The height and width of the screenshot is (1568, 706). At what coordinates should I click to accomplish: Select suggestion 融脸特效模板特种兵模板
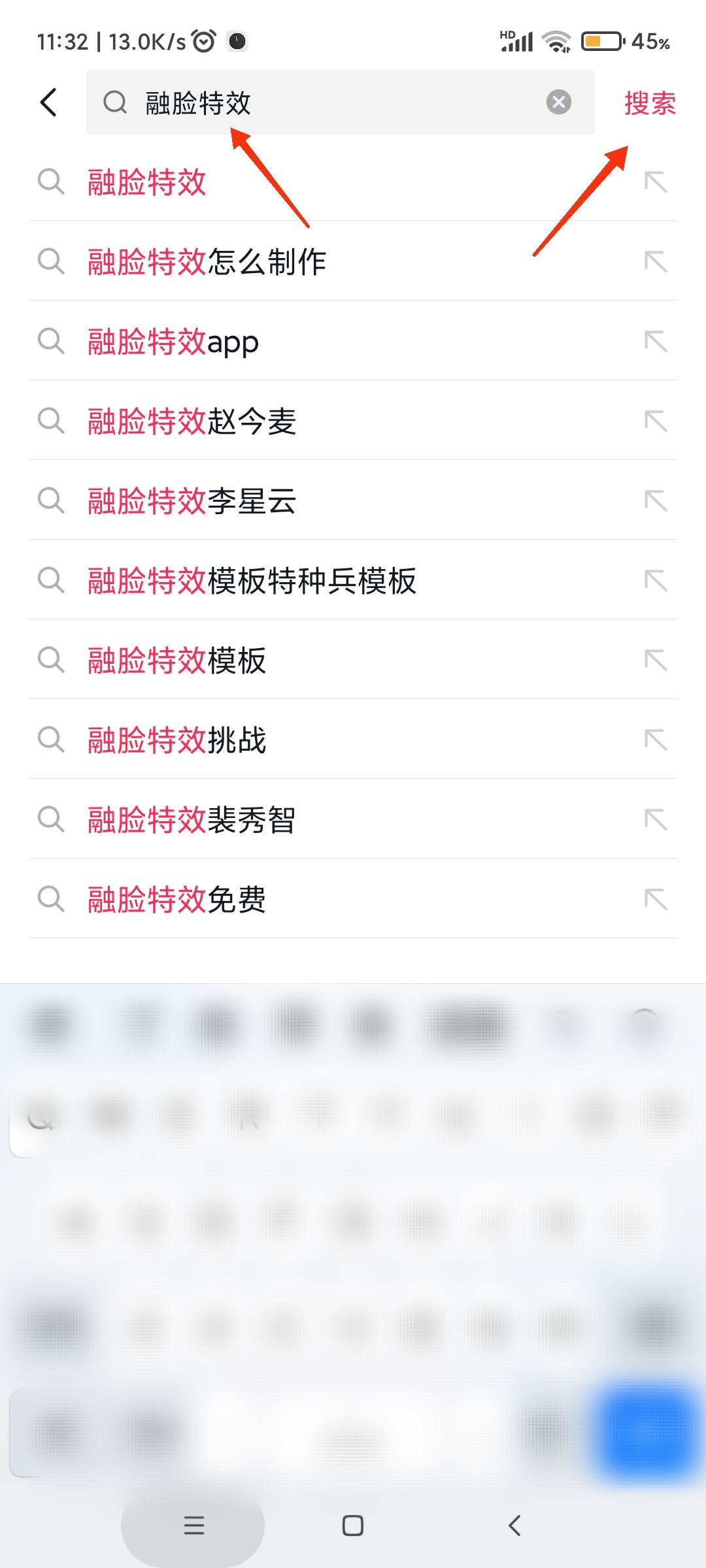252,581
